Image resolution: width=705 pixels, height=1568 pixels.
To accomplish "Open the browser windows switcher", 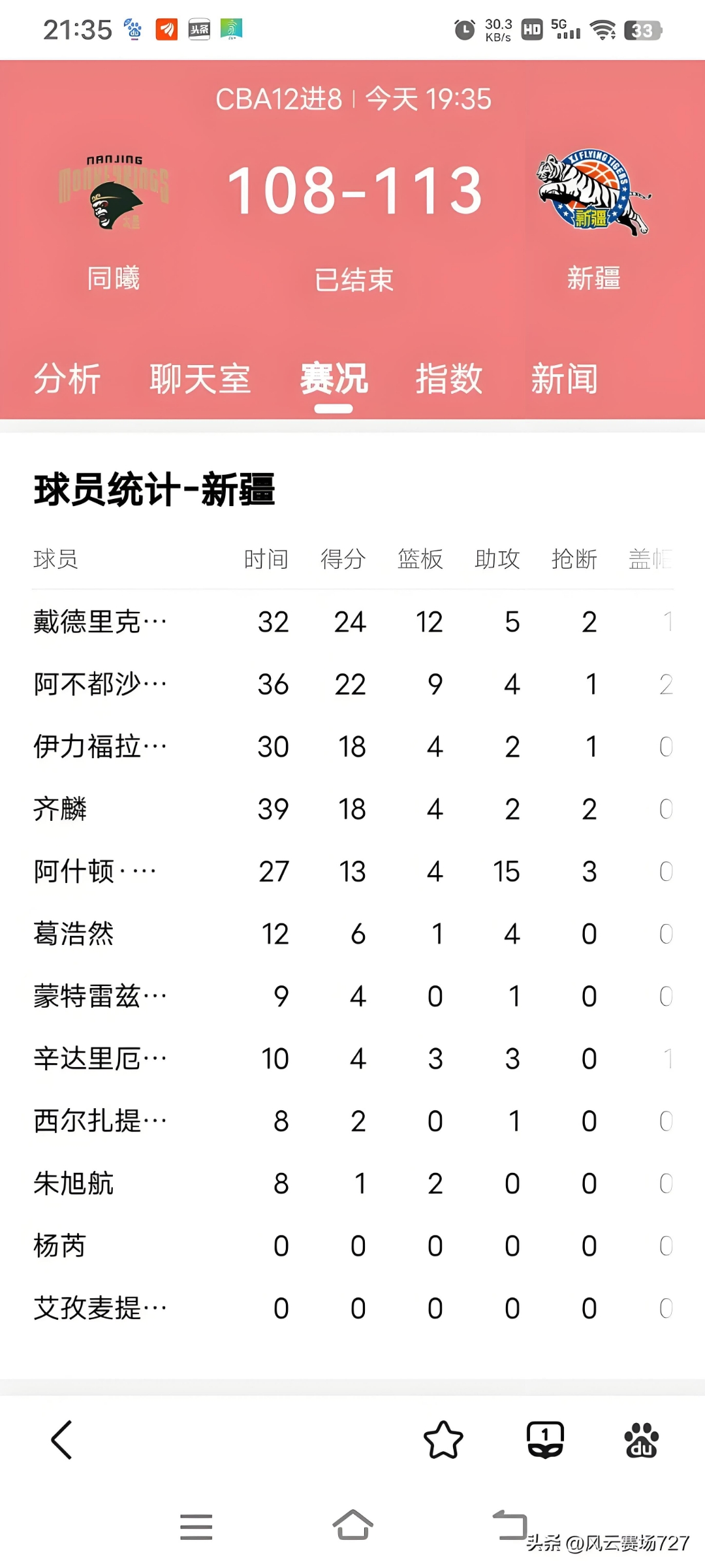I will tap(545, 1440).
